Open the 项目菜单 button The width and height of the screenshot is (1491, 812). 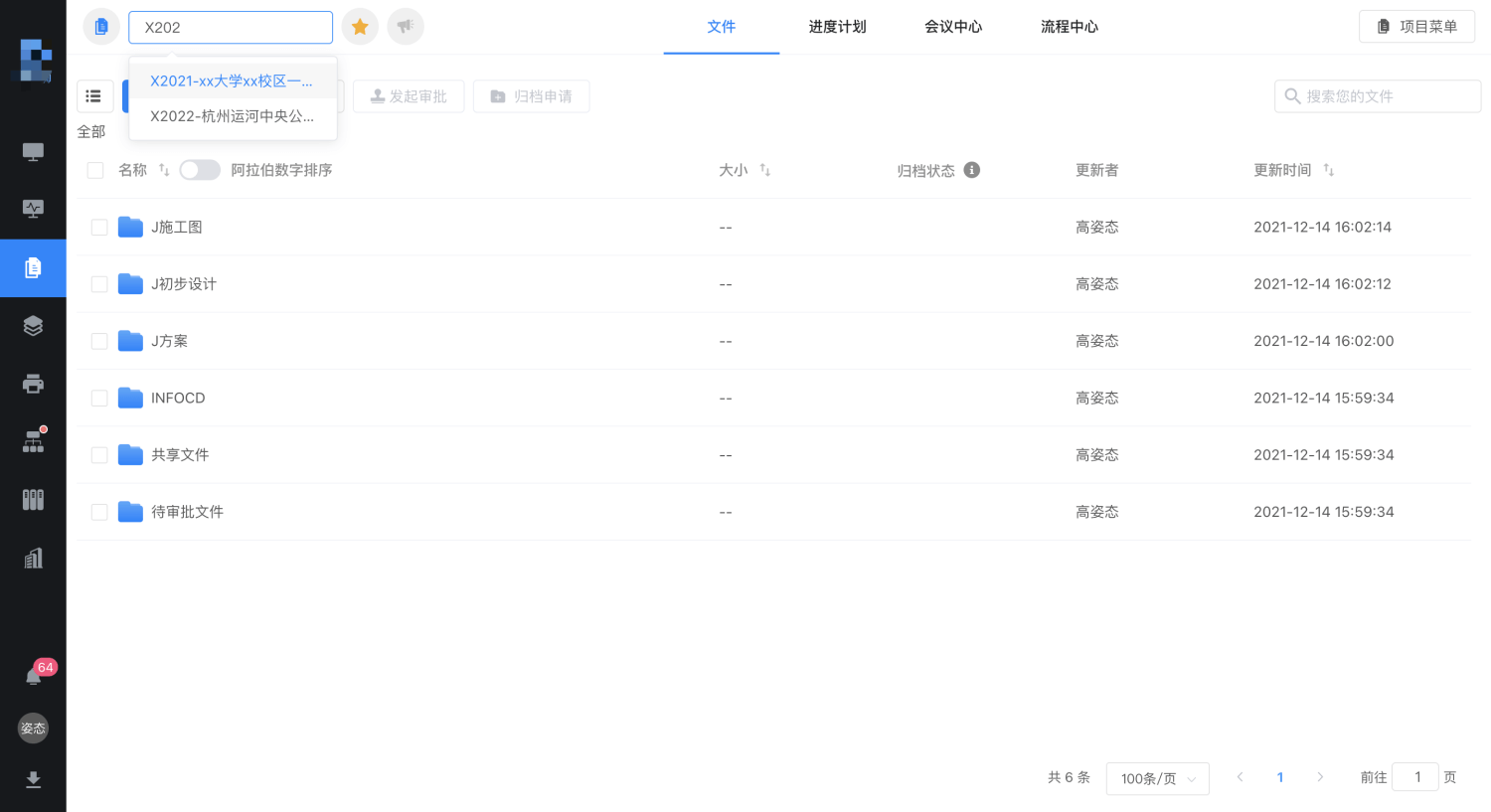1416,27
